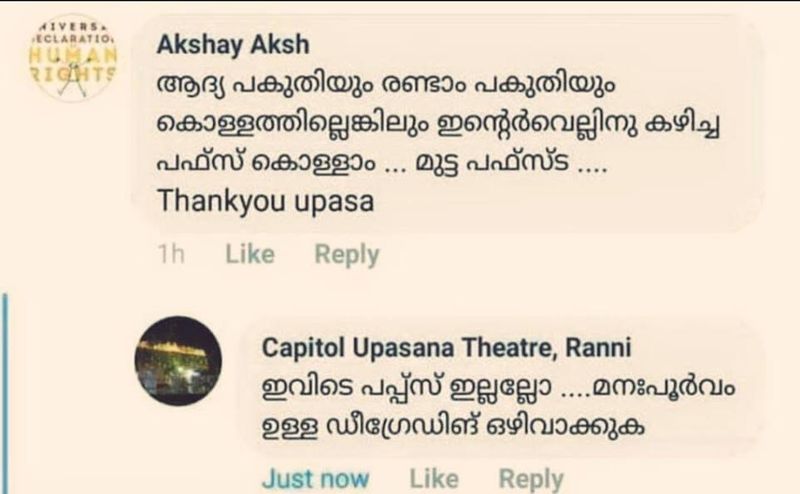Open Akshay Aksh's profile name

click(233, 45)
